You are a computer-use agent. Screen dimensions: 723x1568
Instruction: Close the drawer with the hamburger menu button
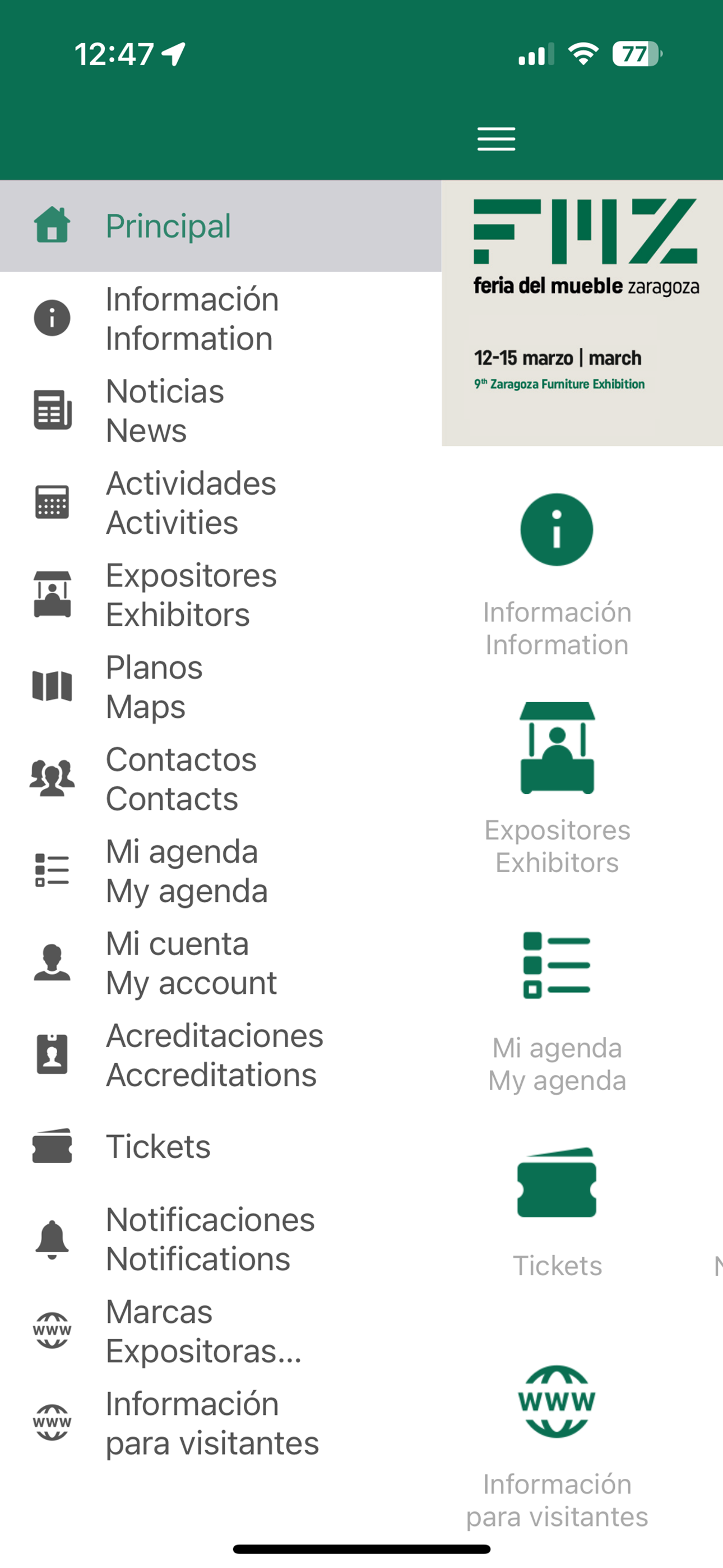click(496, 139)
